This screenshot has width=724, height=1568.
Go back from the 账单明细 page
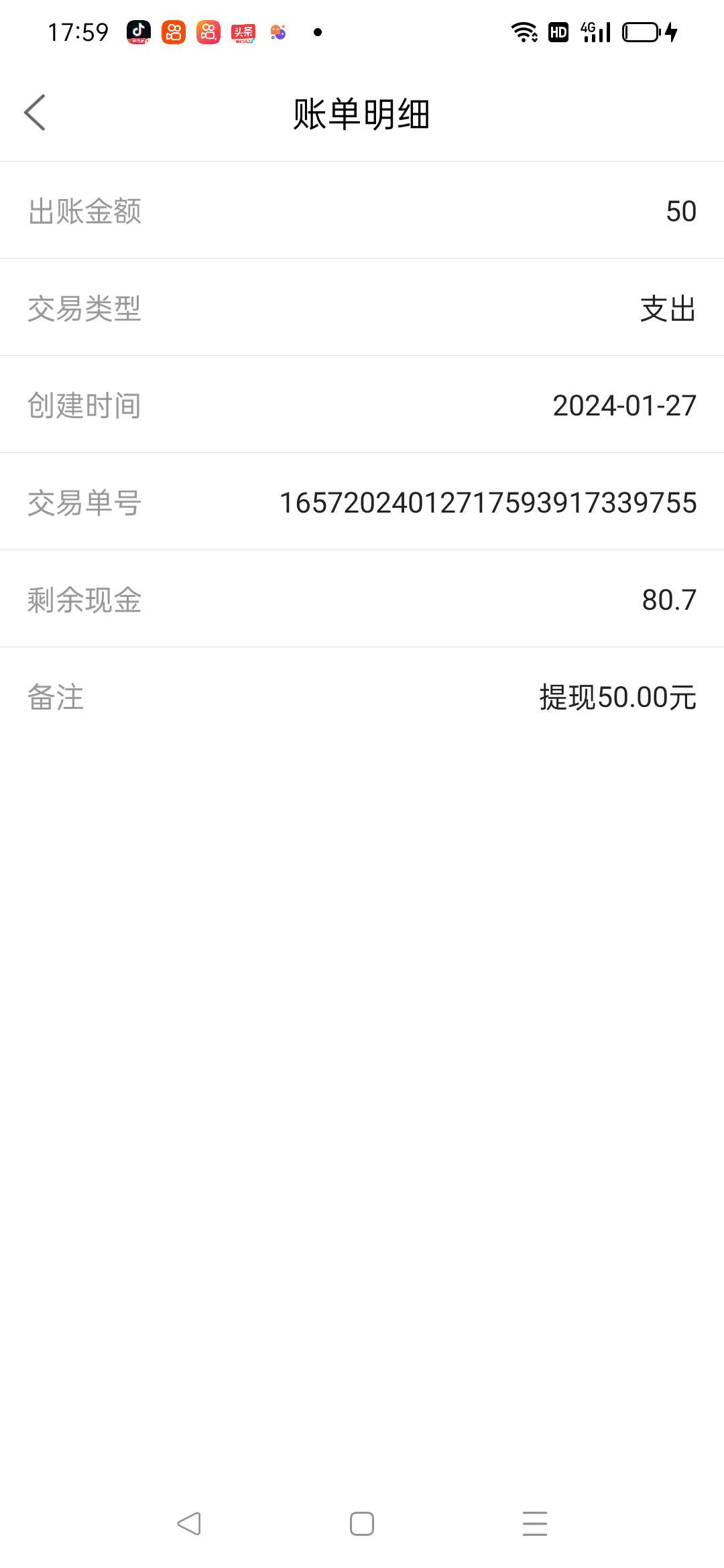[x=35, y=113]
